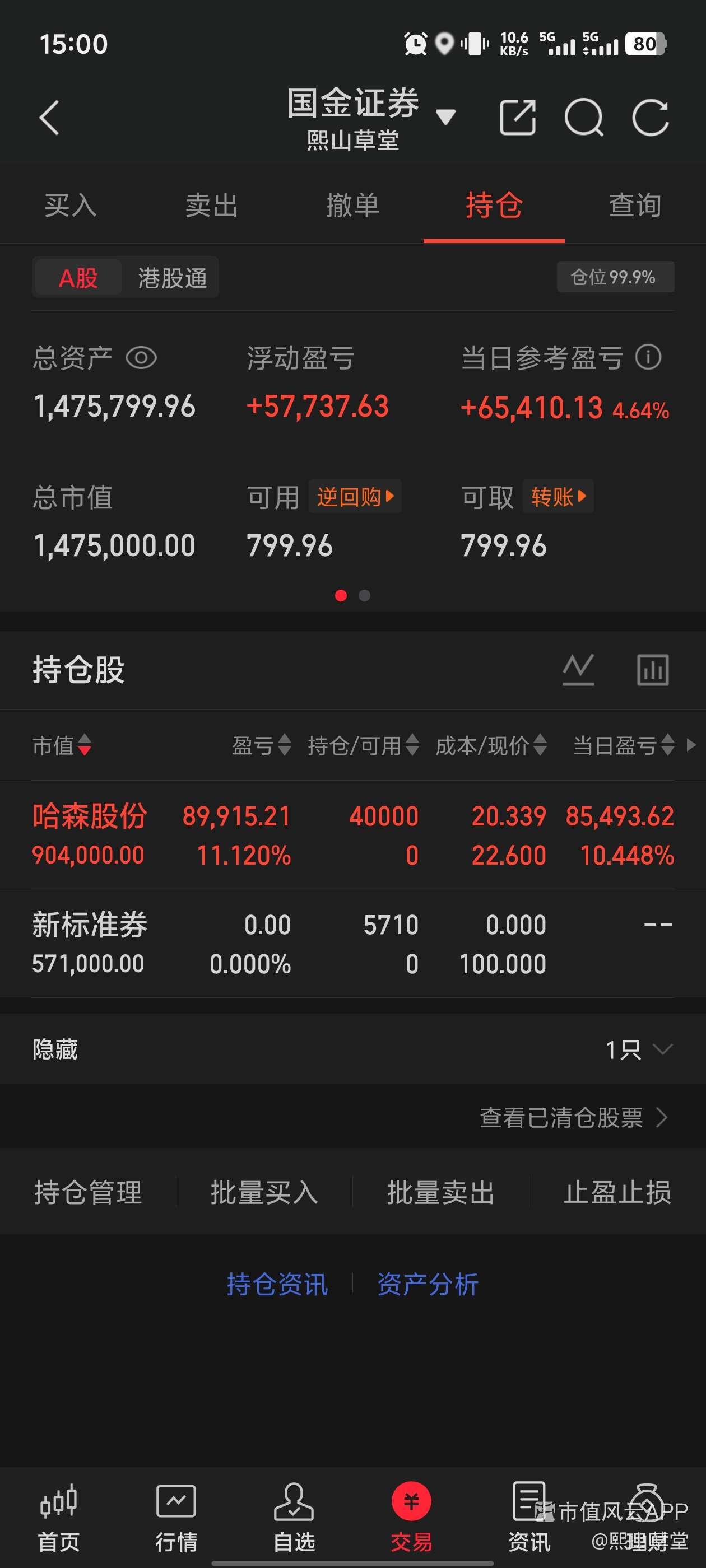The height and width of the screenshot is (1568, 706).
Task: Open the 资产分析 link
Action: 428,1284
